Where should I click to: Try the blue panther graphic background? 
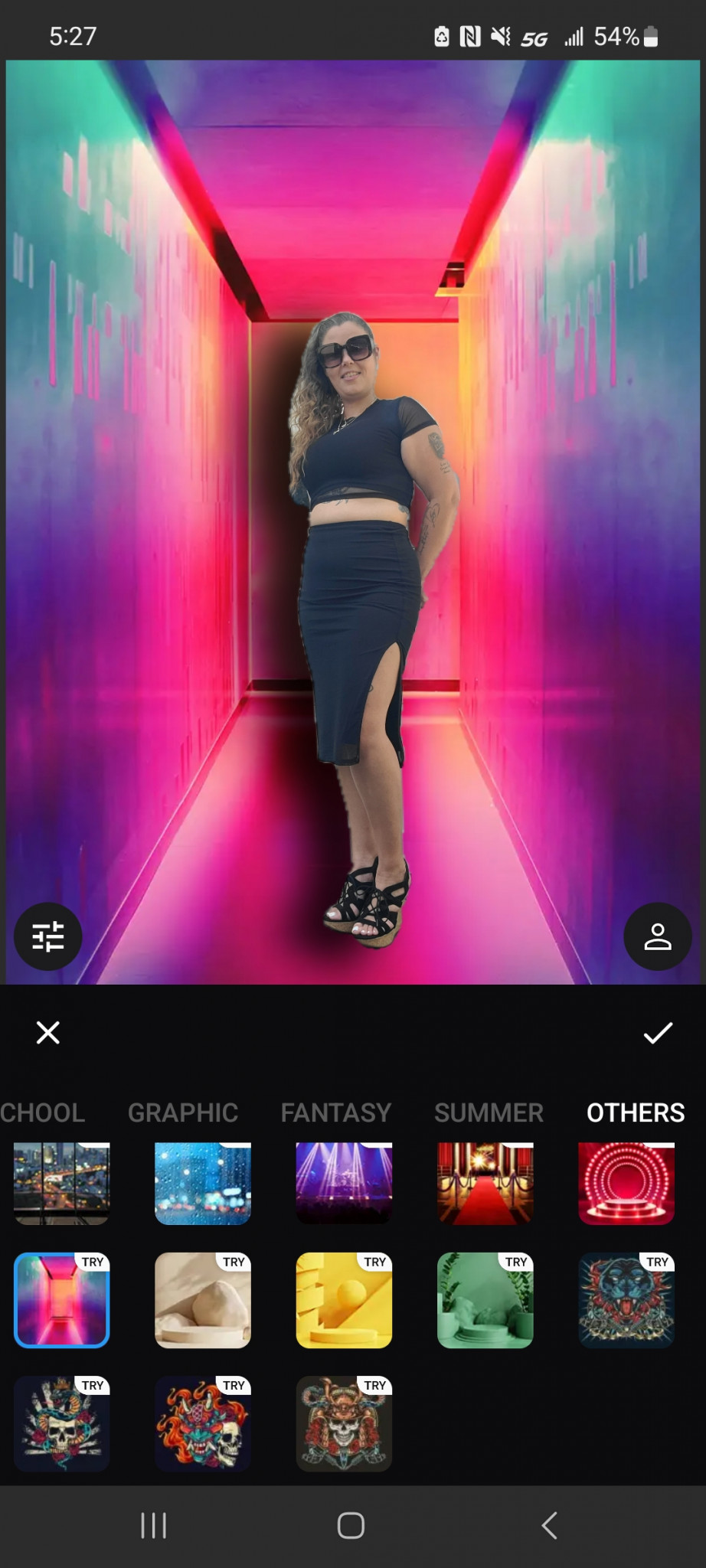click(x=626, y=1300)
